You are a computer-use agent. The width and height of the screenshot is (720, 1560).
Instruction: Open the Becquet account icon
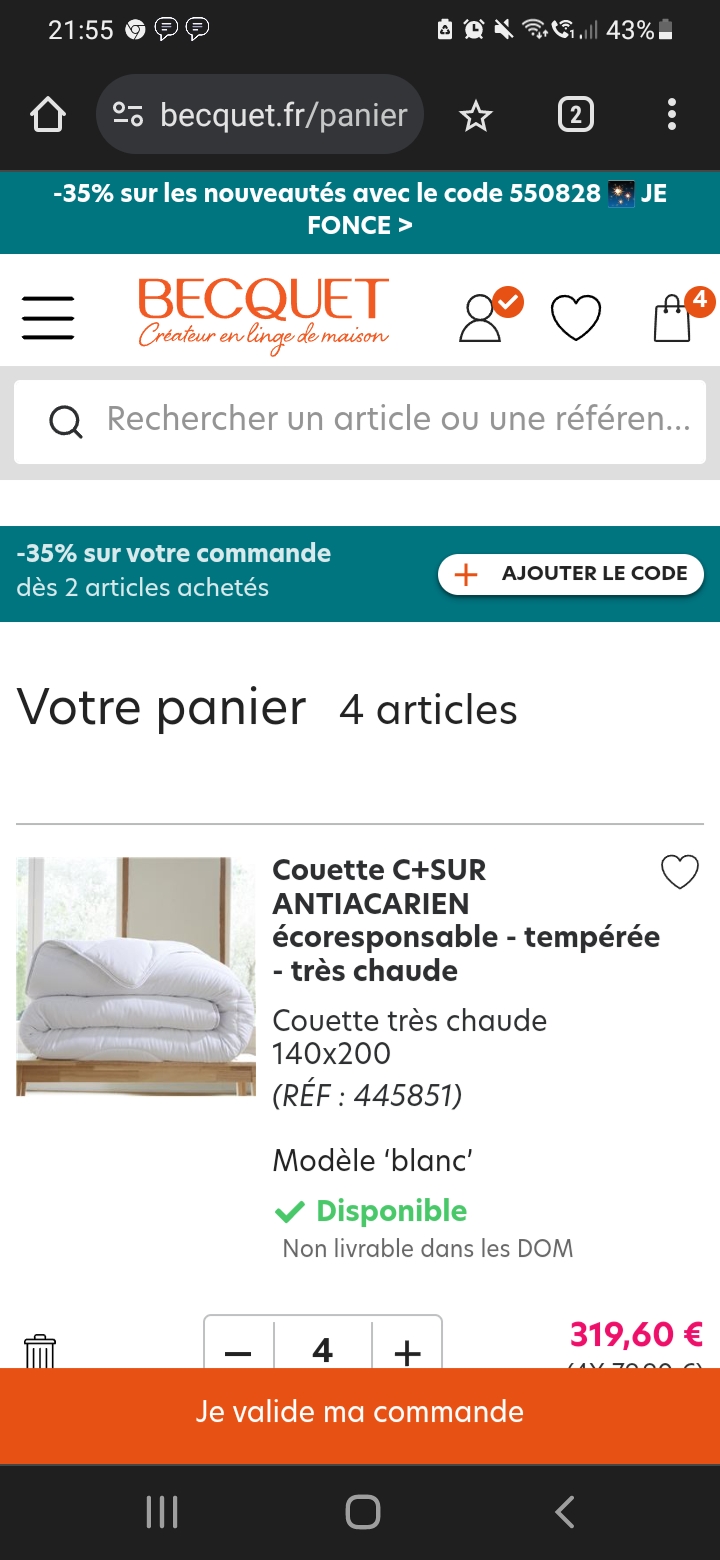[481, 316]
